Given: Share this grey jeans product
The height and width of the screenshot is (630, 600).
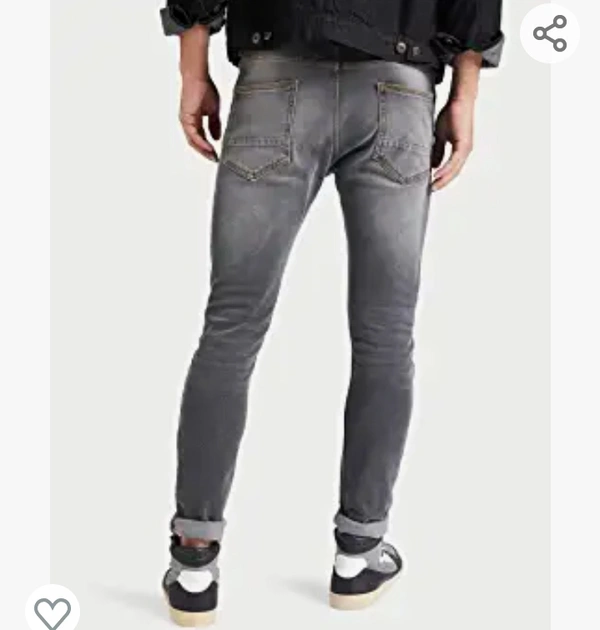Looking at the screenshot, I should (550, 34).
